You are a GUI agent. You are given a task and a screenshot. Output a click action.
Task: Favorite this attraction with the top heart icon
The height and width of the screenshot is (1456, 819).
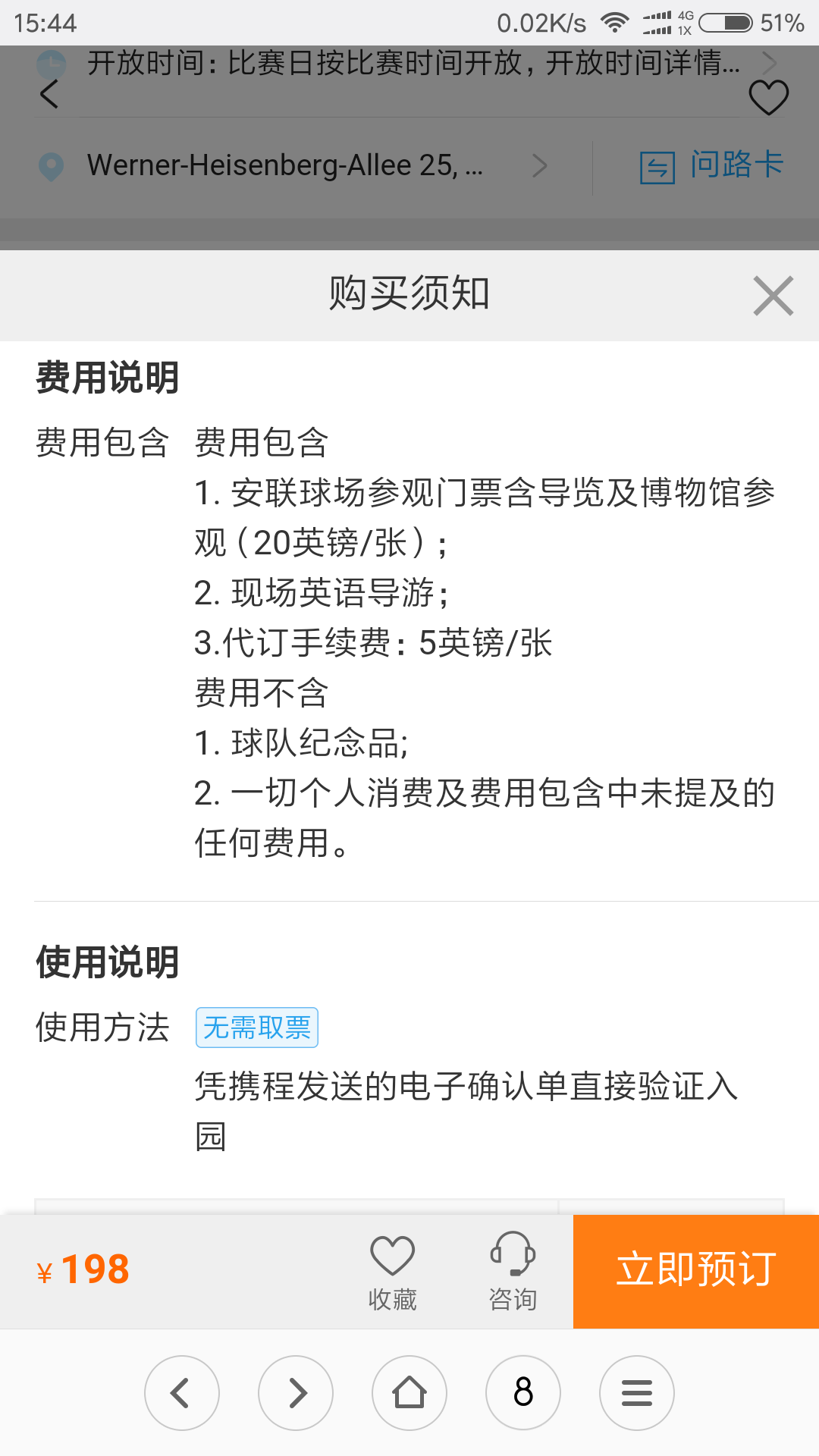tap(768, 98)
